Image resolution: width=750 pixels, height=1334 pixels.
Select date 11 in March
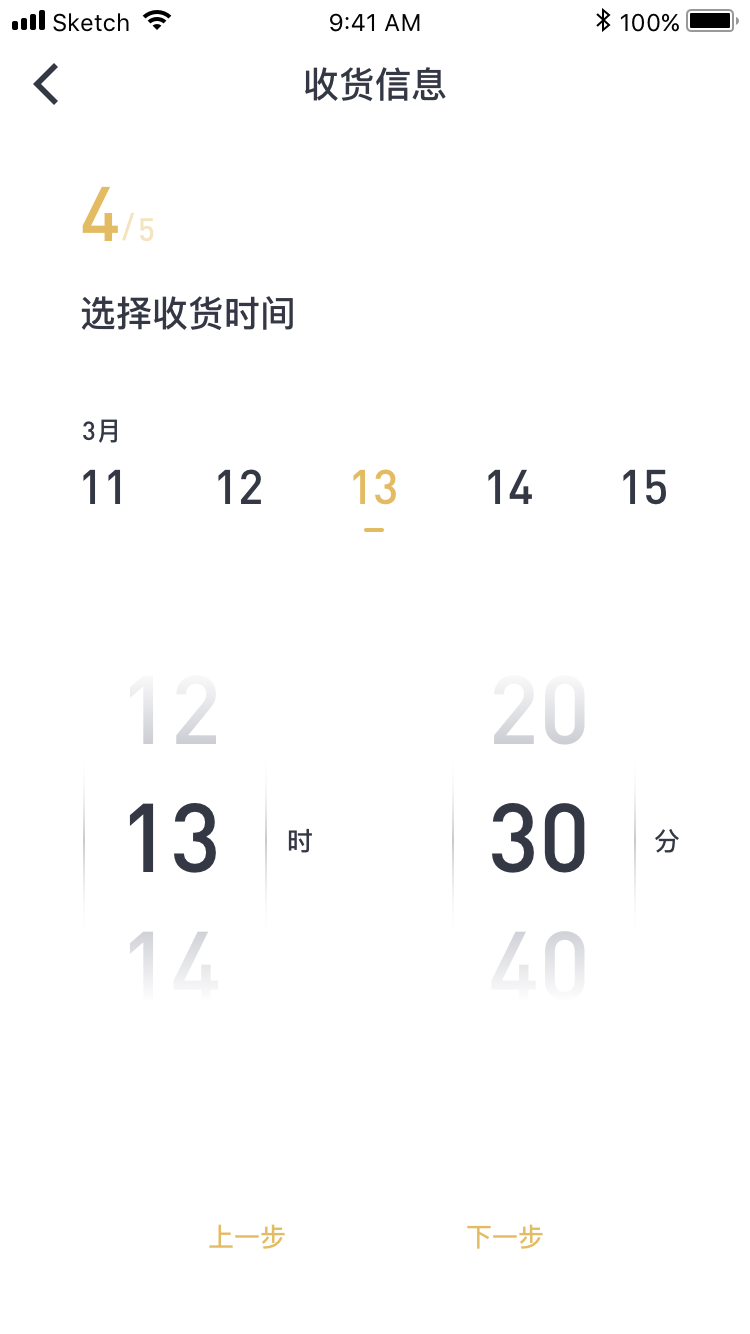103,488
